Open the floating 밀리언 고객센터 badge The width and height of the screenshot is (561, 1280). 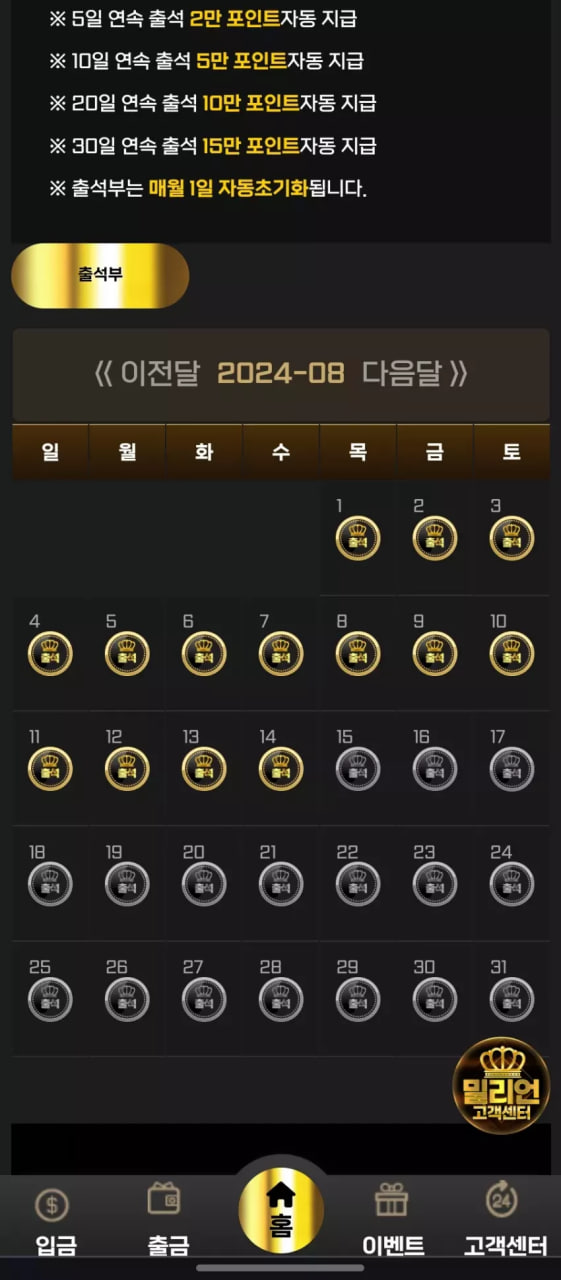point(501,1086)
